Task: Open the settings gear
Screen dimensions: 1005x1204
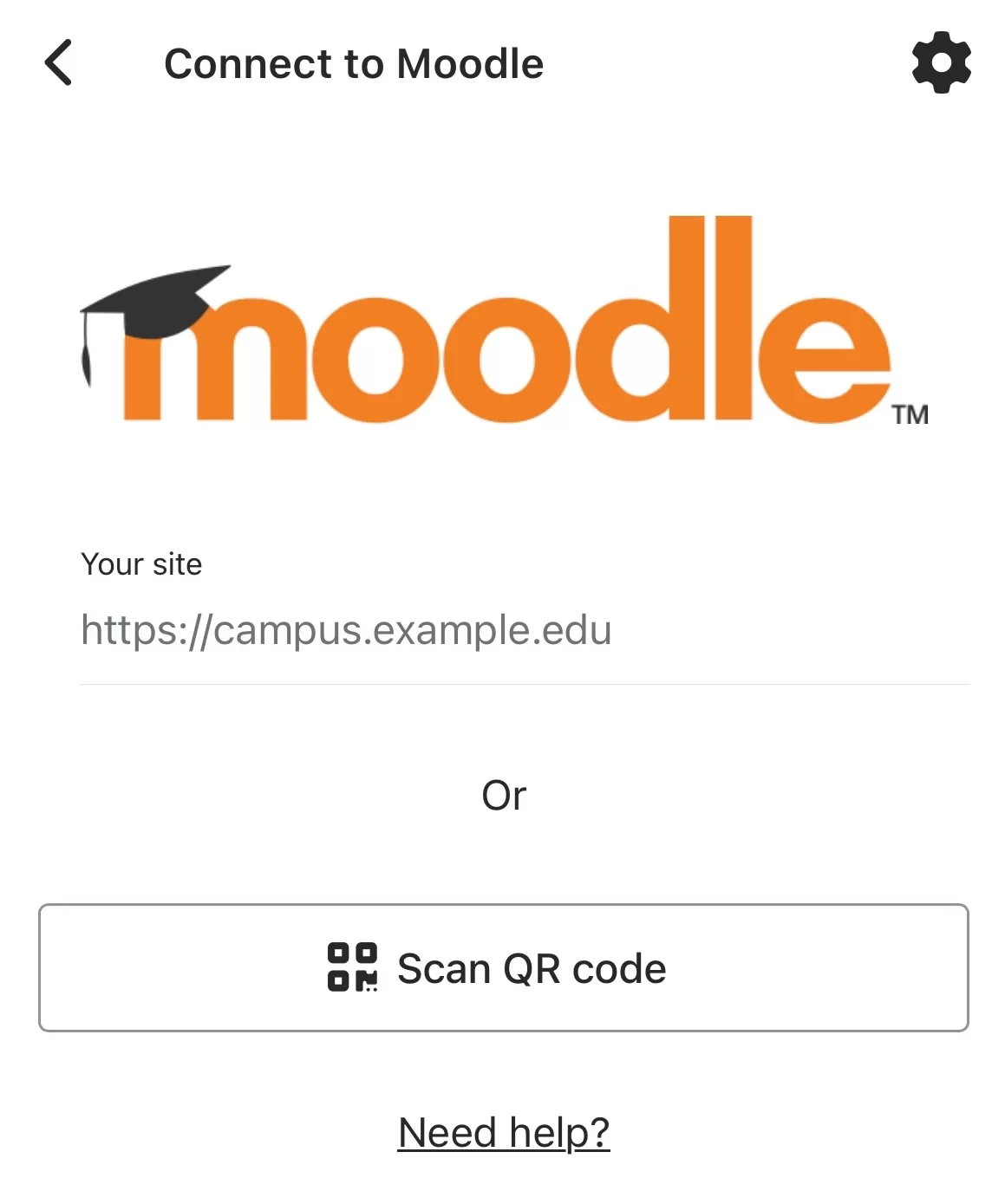Action: point(941,63)
